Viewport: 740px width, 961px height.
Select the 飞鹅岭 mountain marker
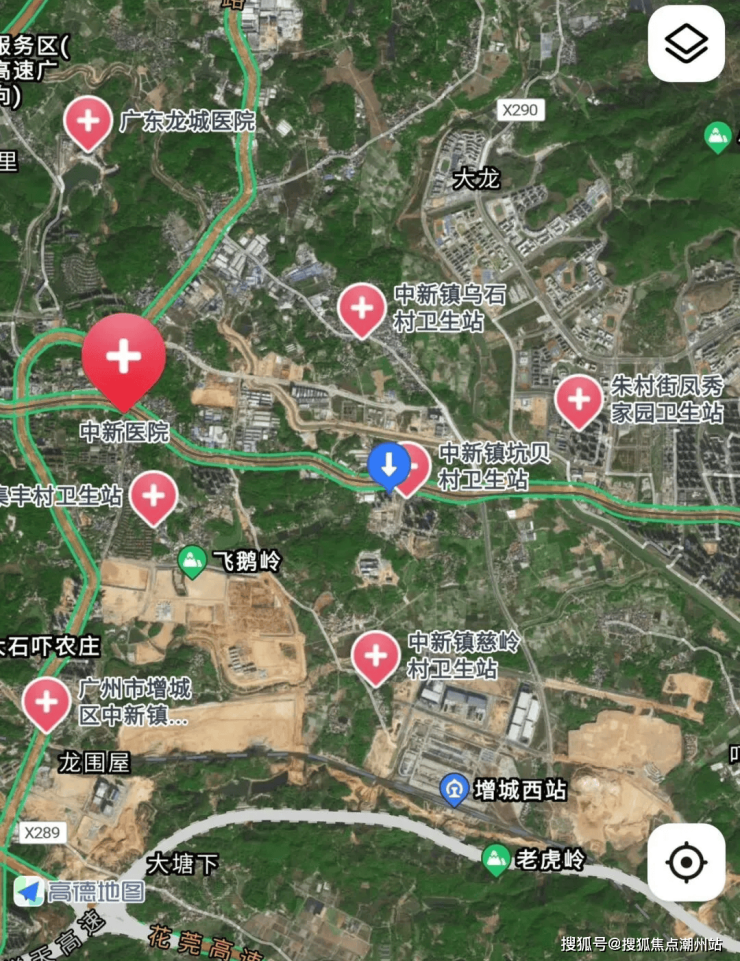(x=191, y=562)
